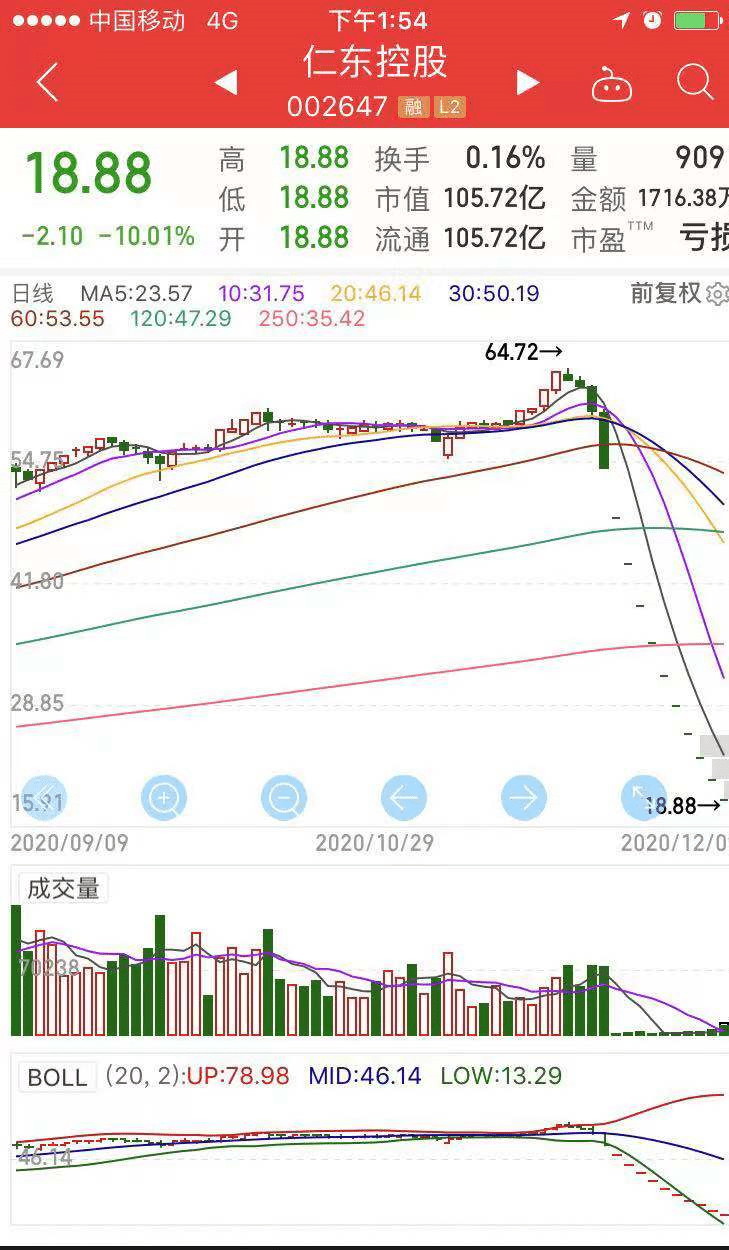Zoom out of the K-line chart
Image resolution: width=729 pixels, height=1250 pixels.
tap(284, 798)
